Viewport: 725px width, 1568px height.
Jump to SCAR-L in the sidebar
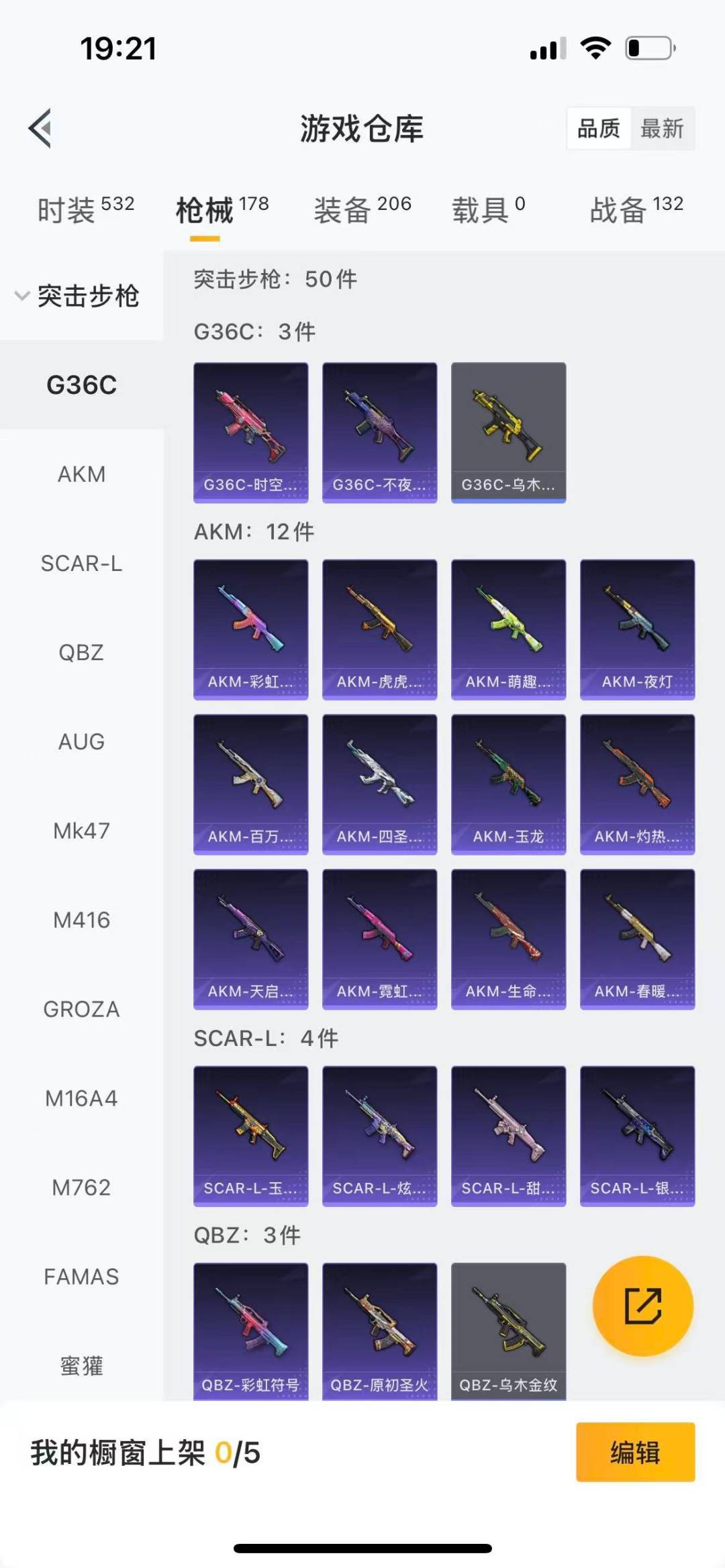tap(81, 564)
